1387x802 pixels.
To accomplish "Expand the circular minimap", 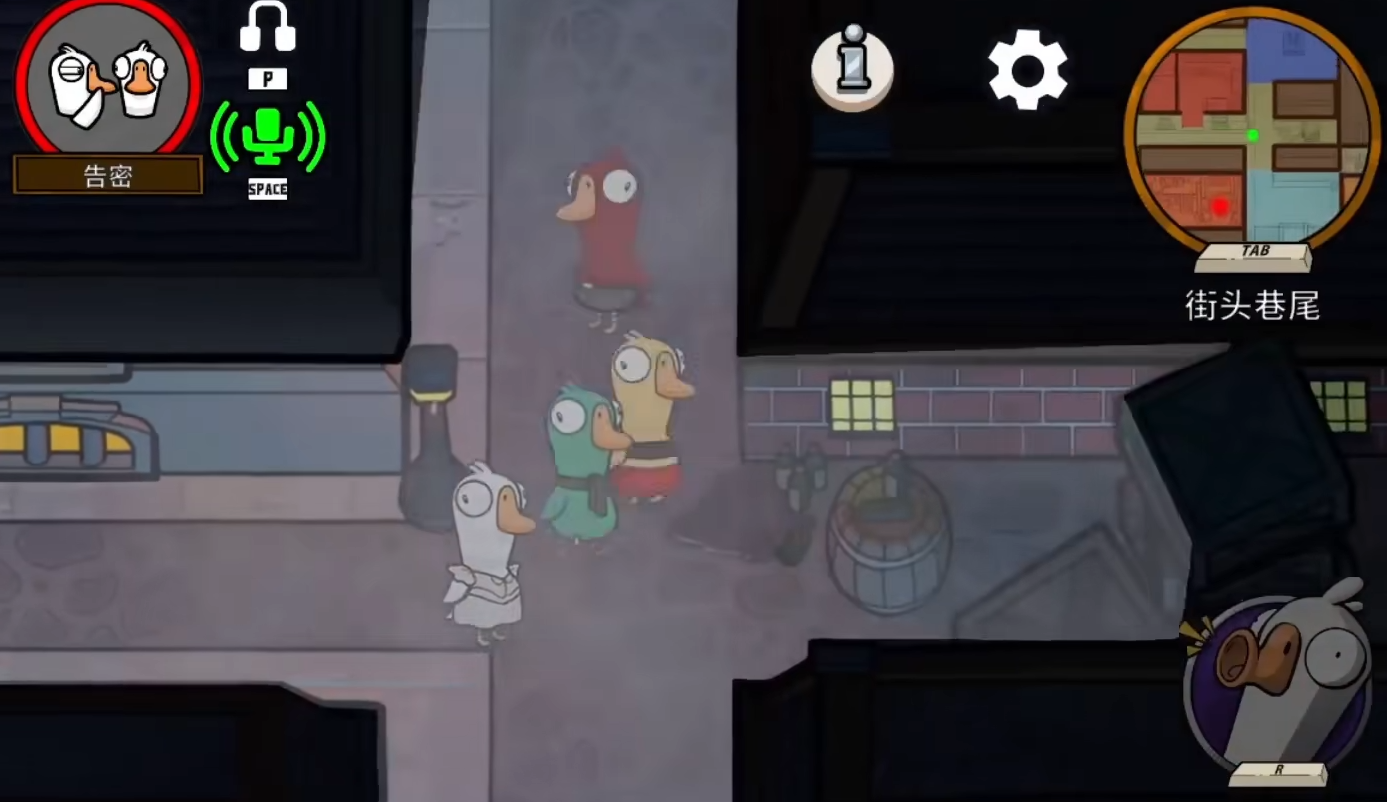I will [1252, 134].
